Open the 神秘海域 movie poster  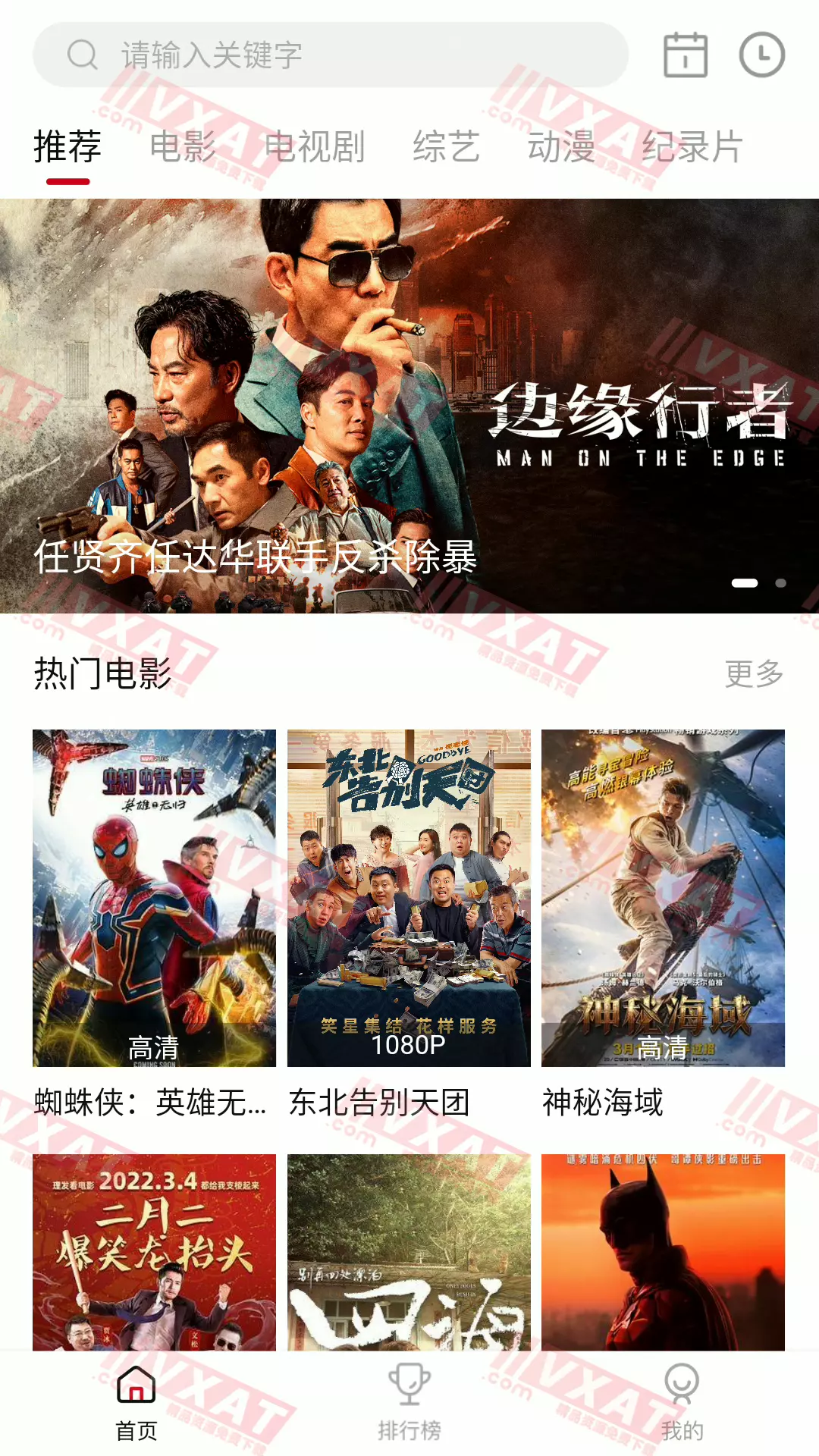click(664, 895)
